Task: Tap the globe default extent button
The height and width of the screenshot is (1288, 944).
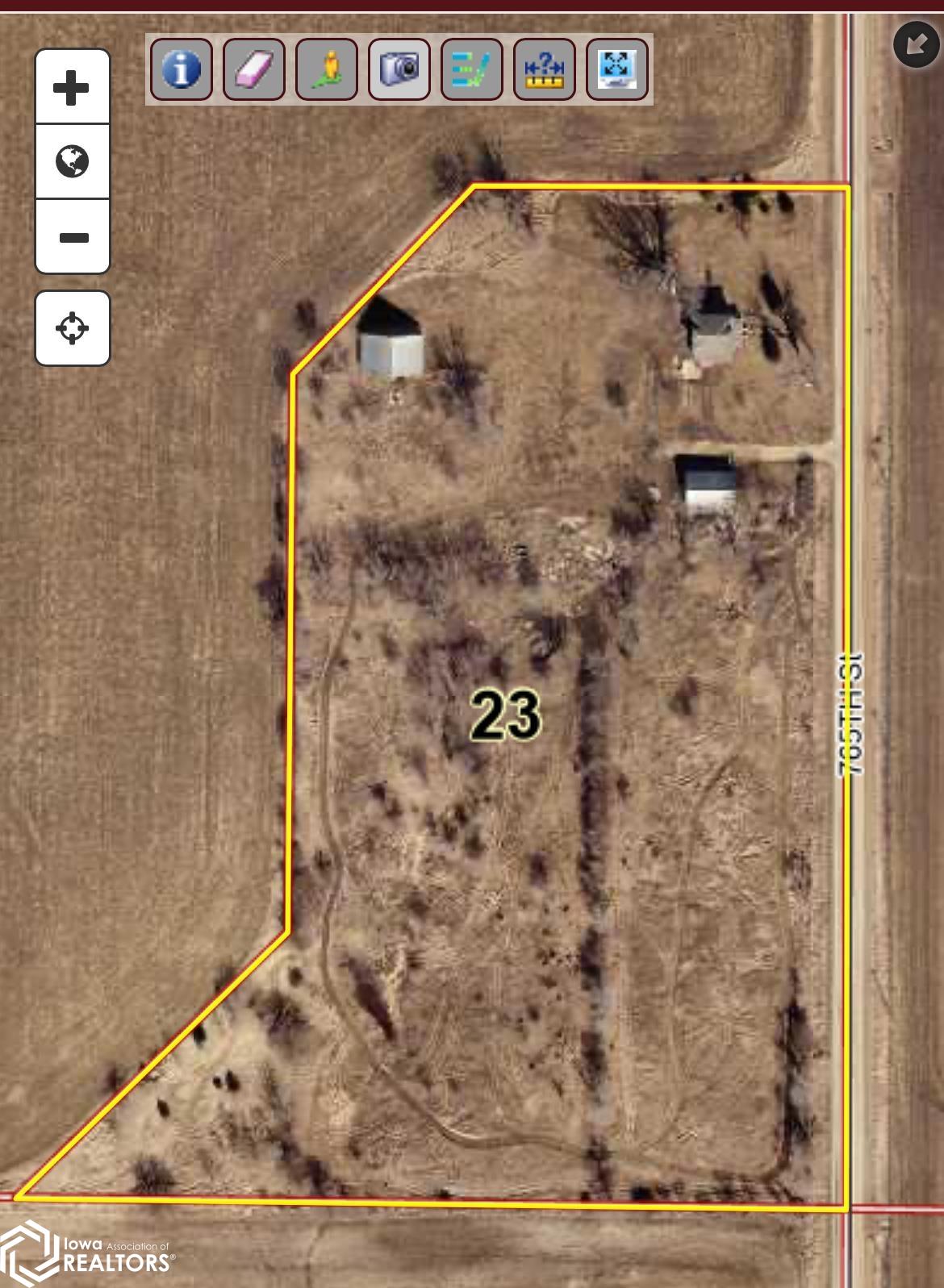Action: (72, 161)
